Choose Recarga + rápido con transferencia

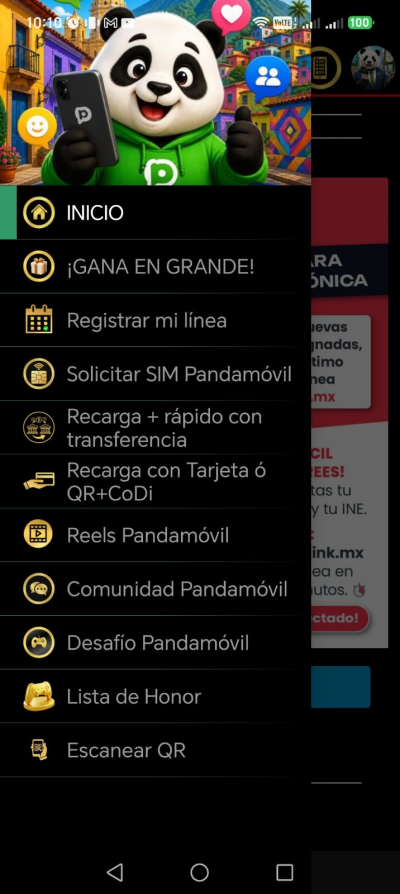156,428
